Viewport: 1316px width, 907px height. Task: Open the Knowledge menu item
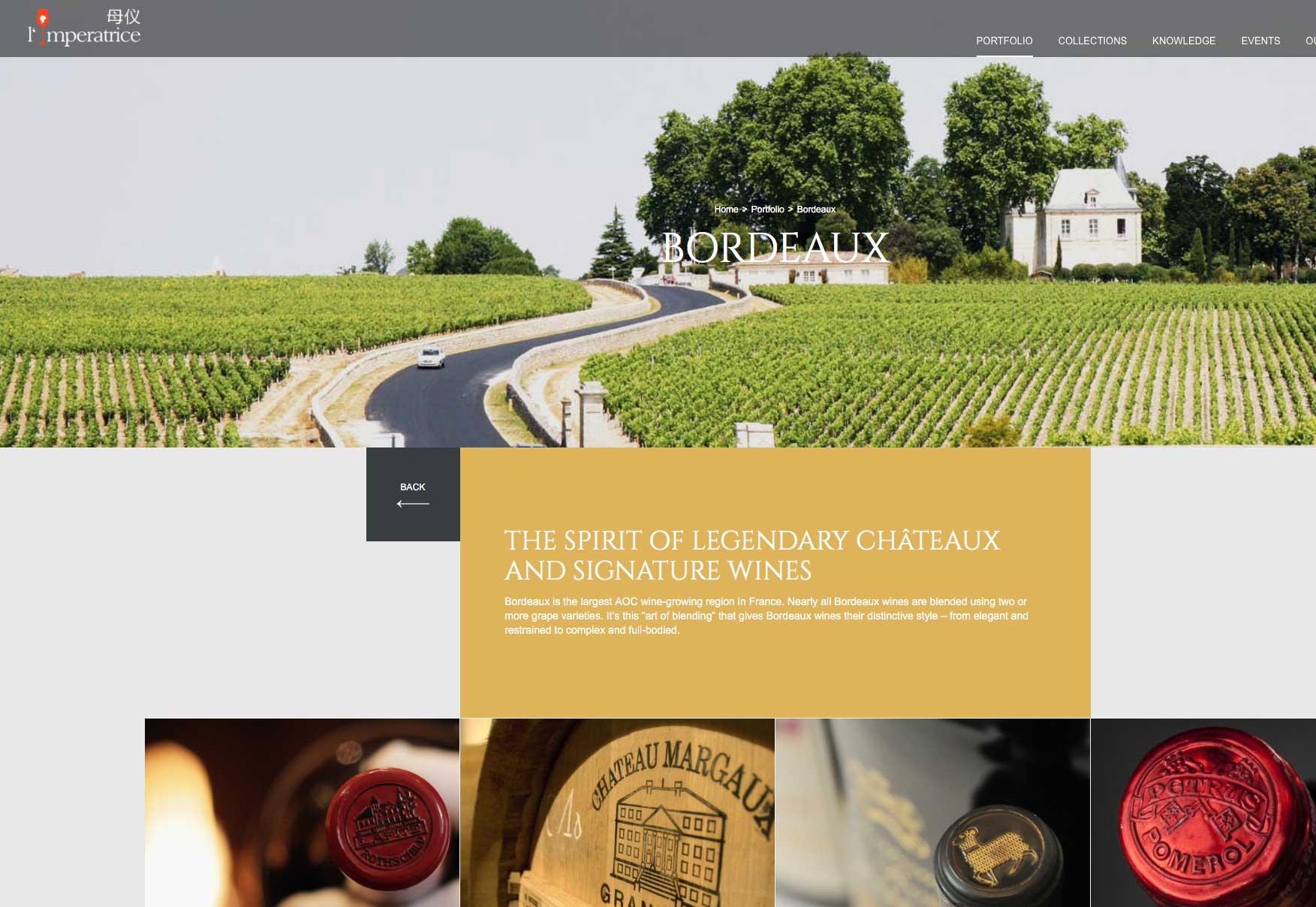[x=1183, y=41]
